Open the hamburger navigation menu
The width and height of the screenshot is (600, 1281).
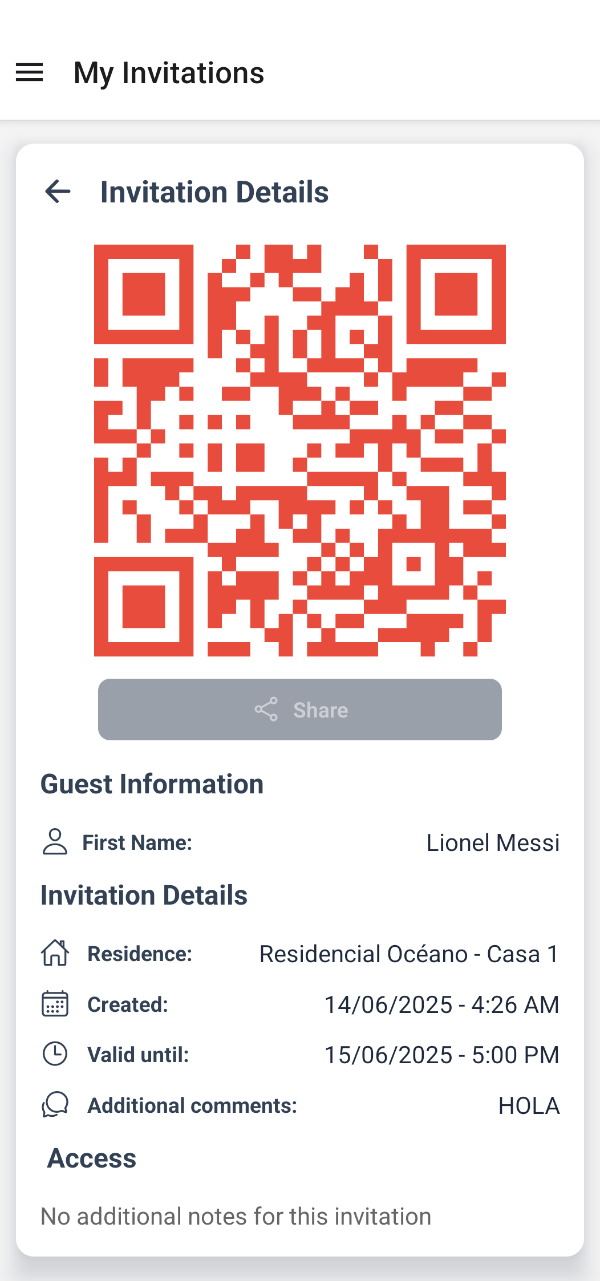coord(30,73)
